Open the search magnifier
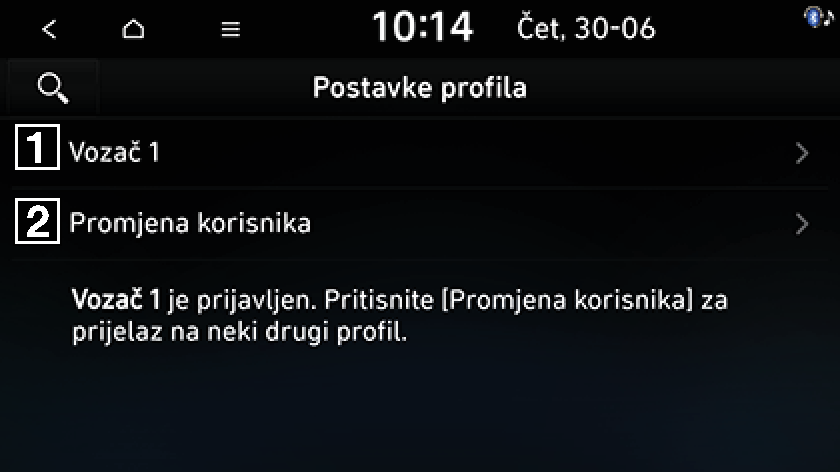The image size is (840, 472). tap(52, 88)
